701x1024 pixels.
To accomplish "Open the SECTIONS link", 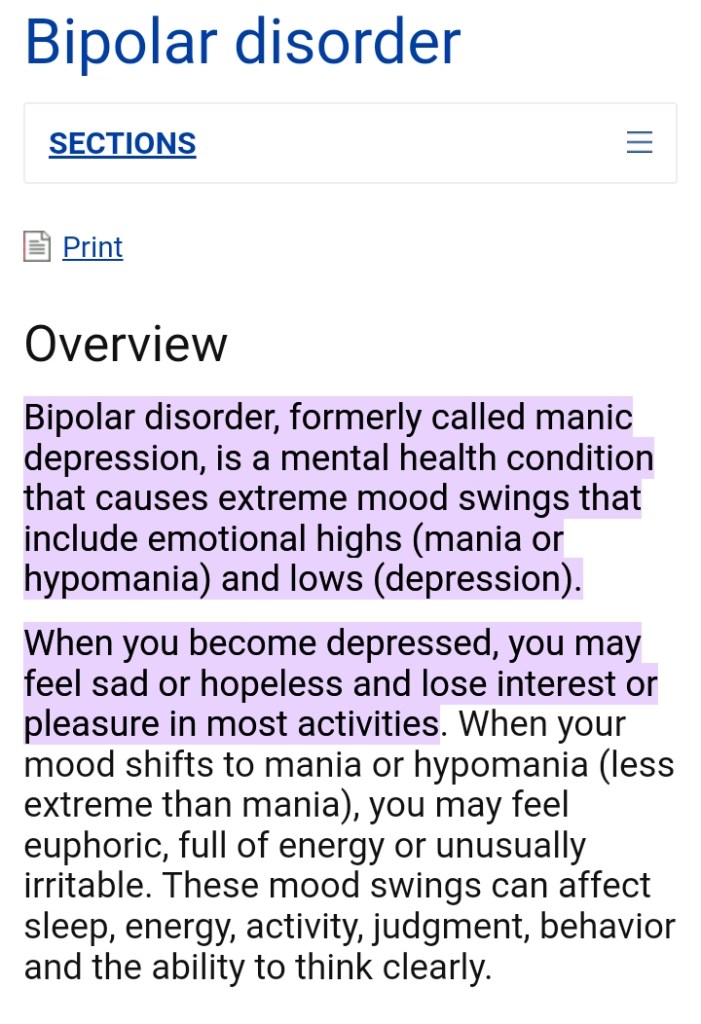I will tap(122, 144).
